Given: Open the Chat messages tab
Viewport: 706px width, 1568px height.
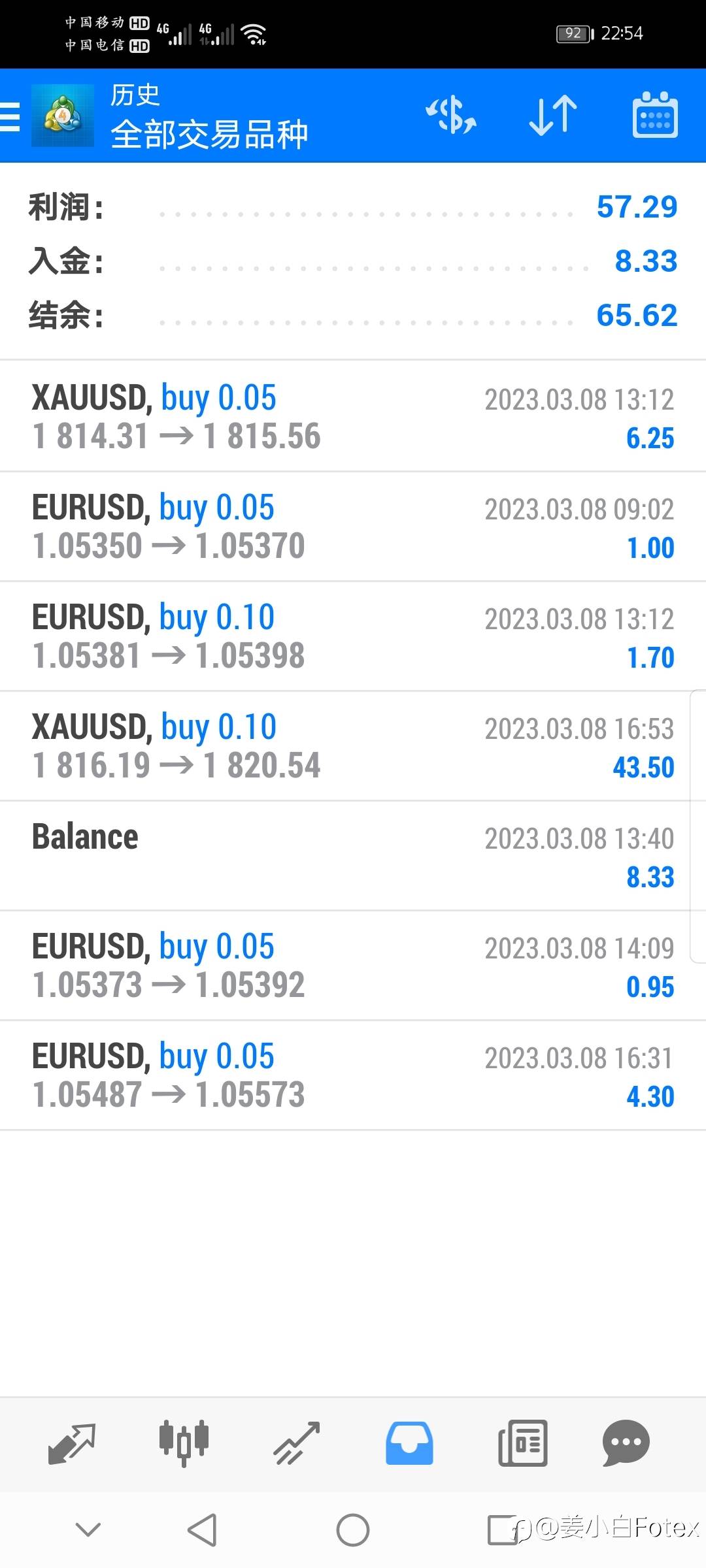Looking at the screenshot, I should point(626,1443).
